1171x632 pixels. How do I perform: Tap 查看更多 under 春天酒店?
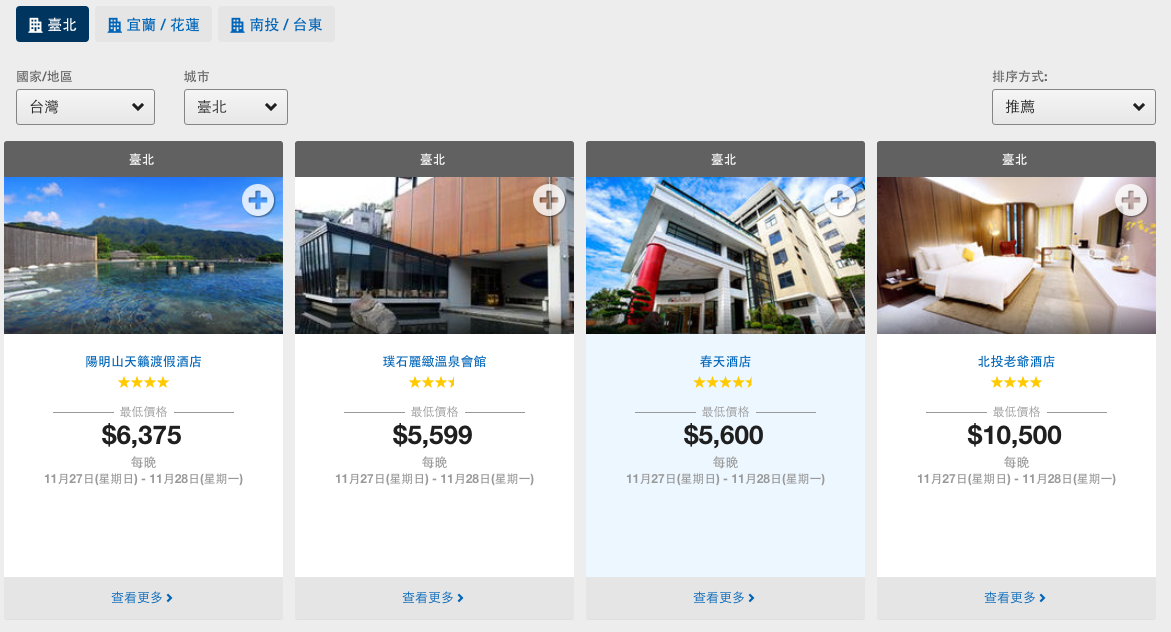(724, 598)
